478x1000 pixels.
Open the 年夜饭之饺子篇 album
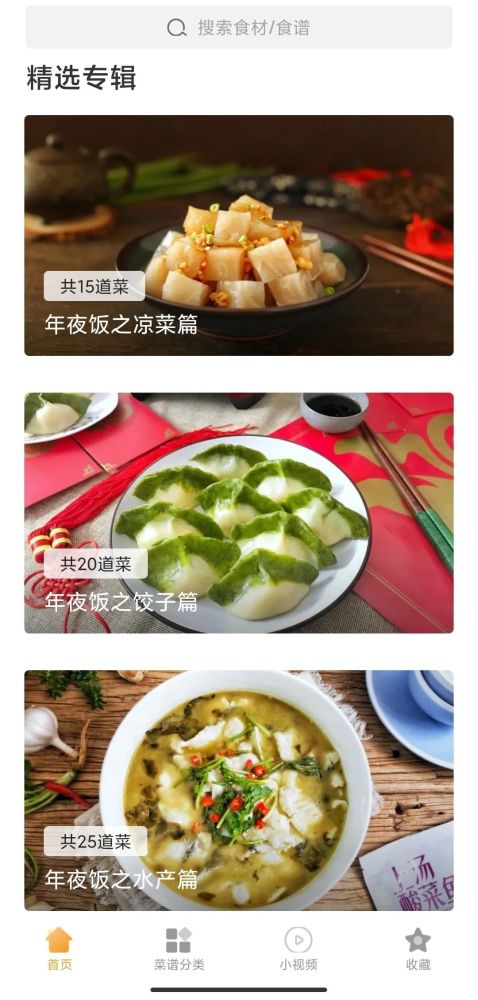pos(239,513)
